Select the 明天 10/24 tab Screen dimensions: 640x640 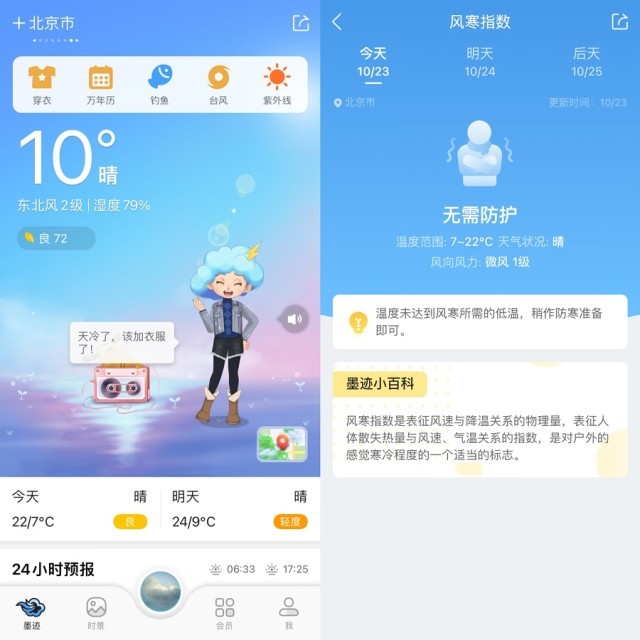pyautogui.click(x=480, y=62)
